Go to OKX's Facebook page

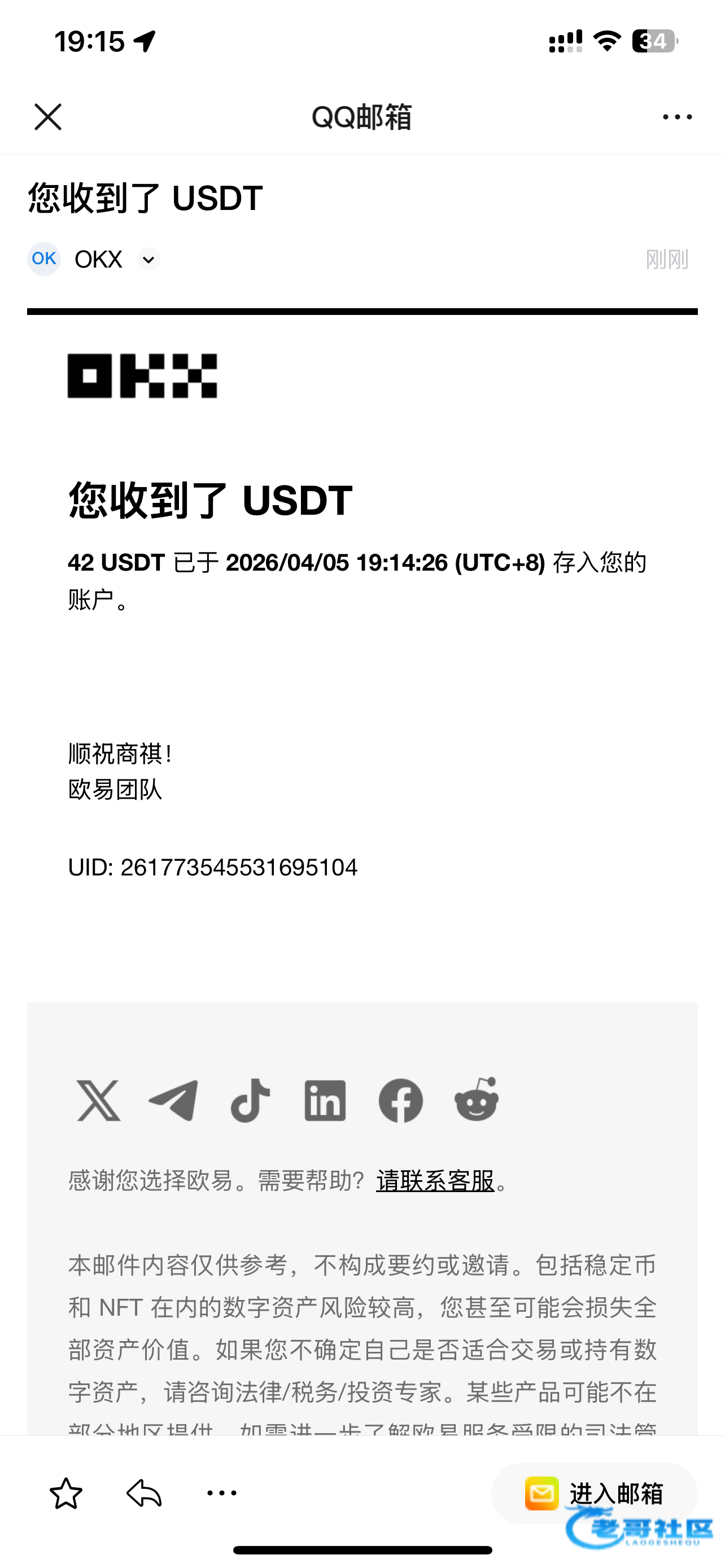click(400, 1101)
